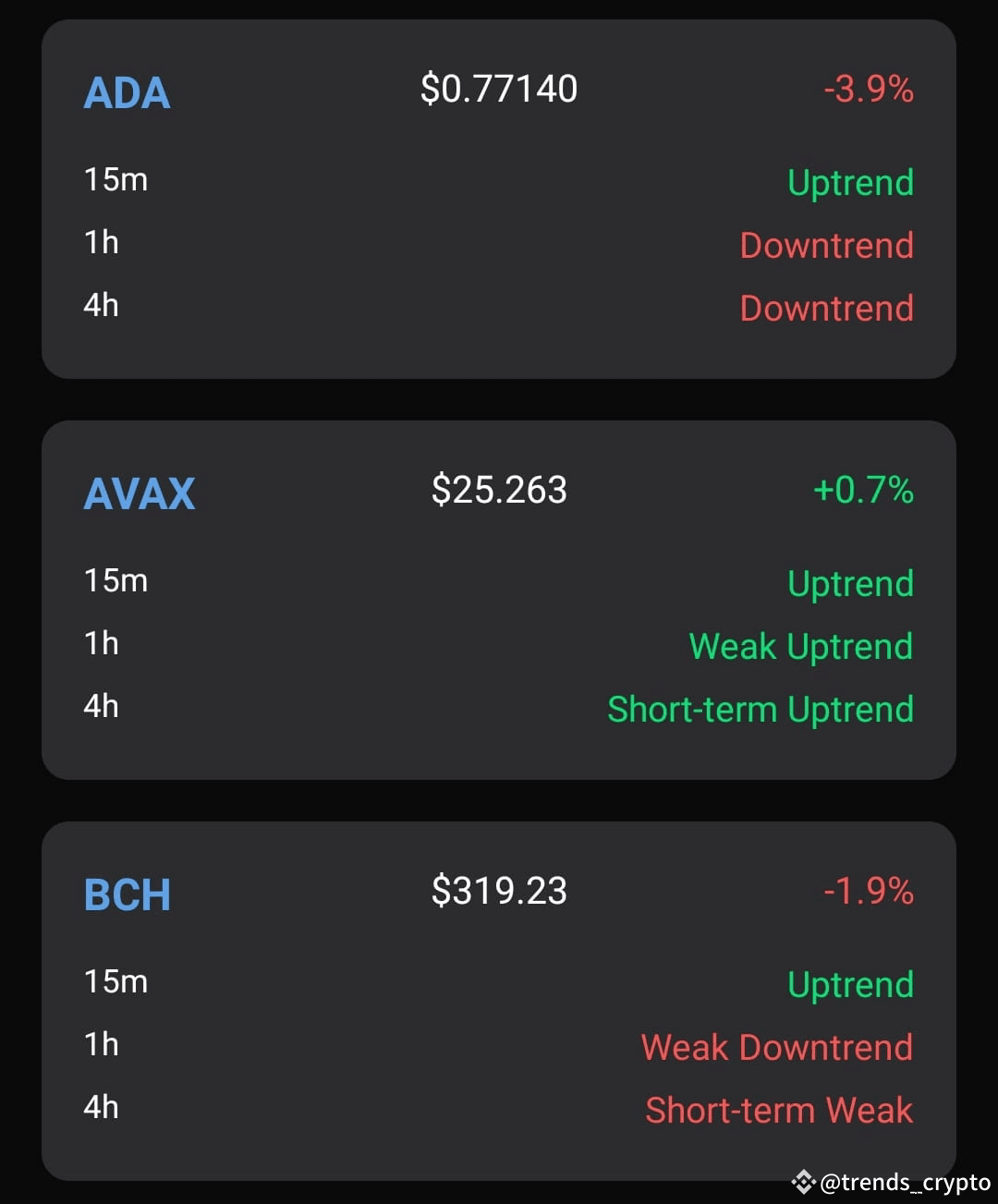The height and width of the screenshot is (1204, 998).
Task: Select the AVAX ticker symbol
Action: click(x=140, y=494)
